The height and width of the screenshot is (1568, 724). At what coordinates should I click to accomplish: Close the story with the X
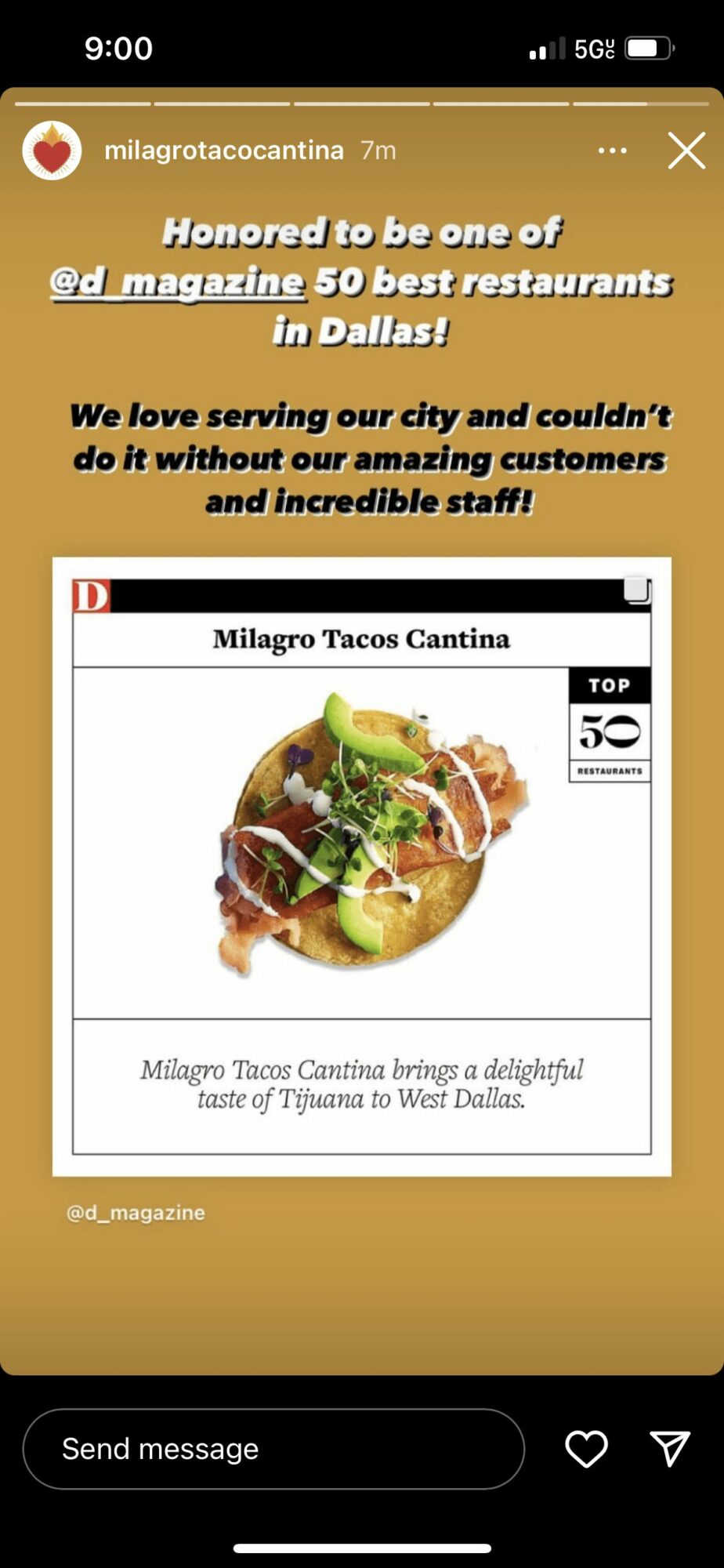click(686, 150)
